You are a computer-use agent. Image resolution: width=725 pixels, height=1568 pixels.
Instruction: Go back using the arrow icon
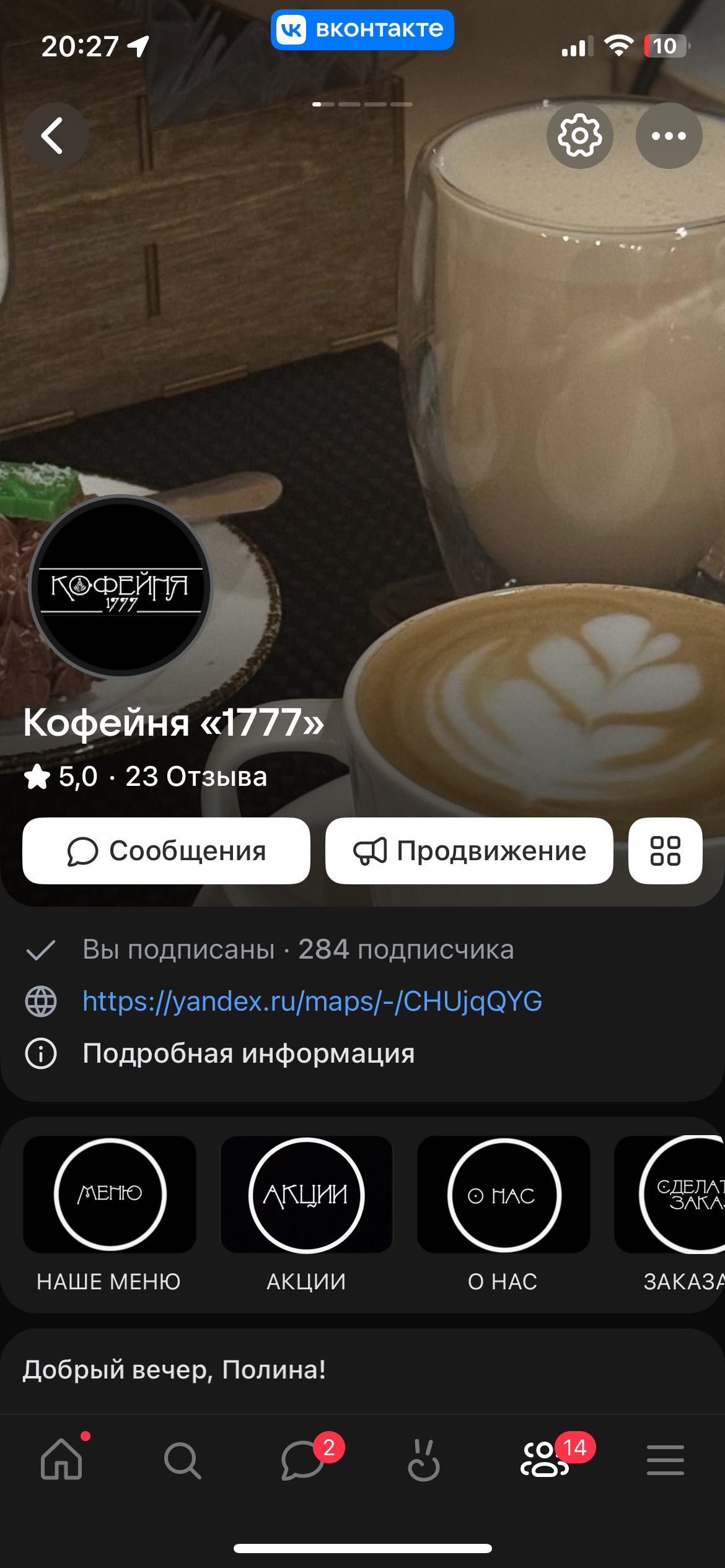(55, 136)
